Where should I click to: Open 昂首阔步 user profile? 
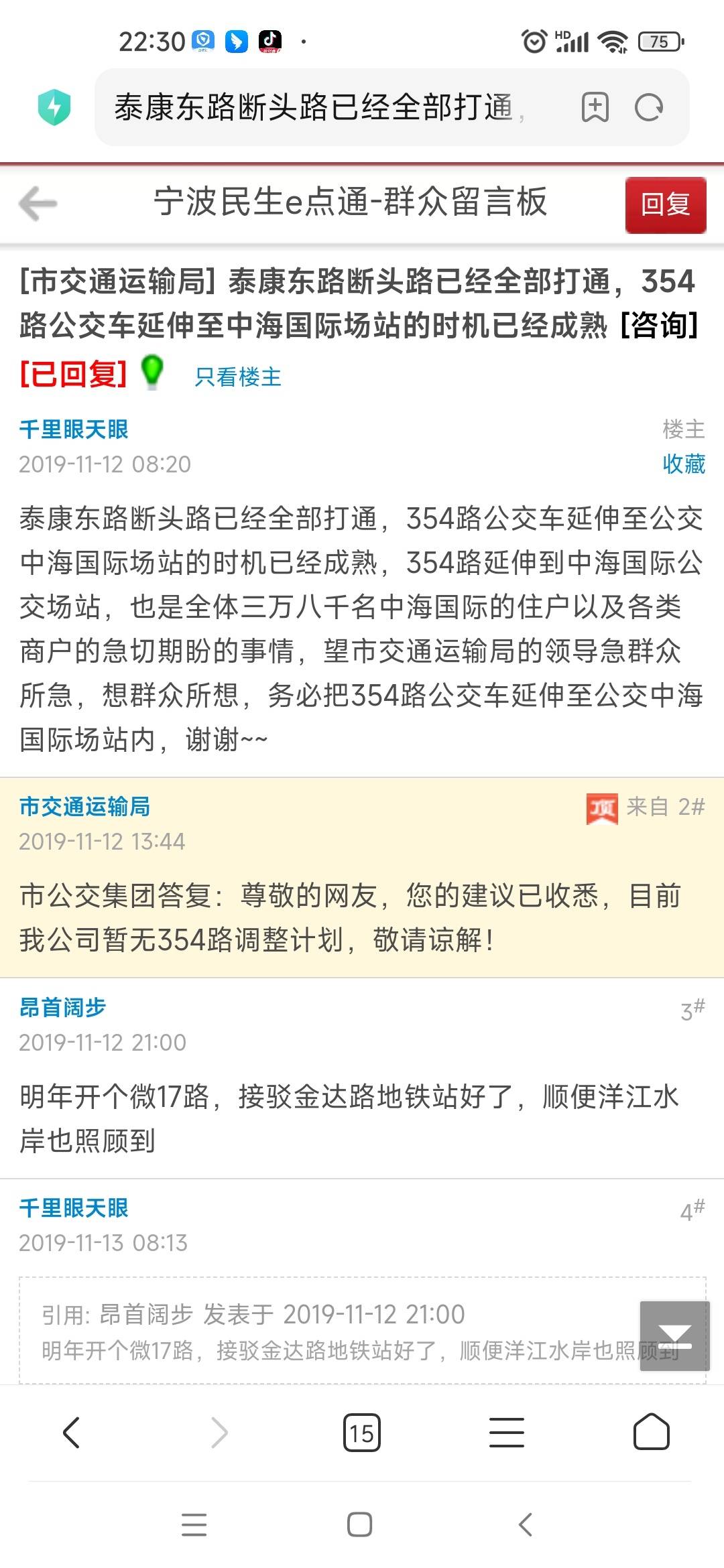click(x=62, y=1007)
